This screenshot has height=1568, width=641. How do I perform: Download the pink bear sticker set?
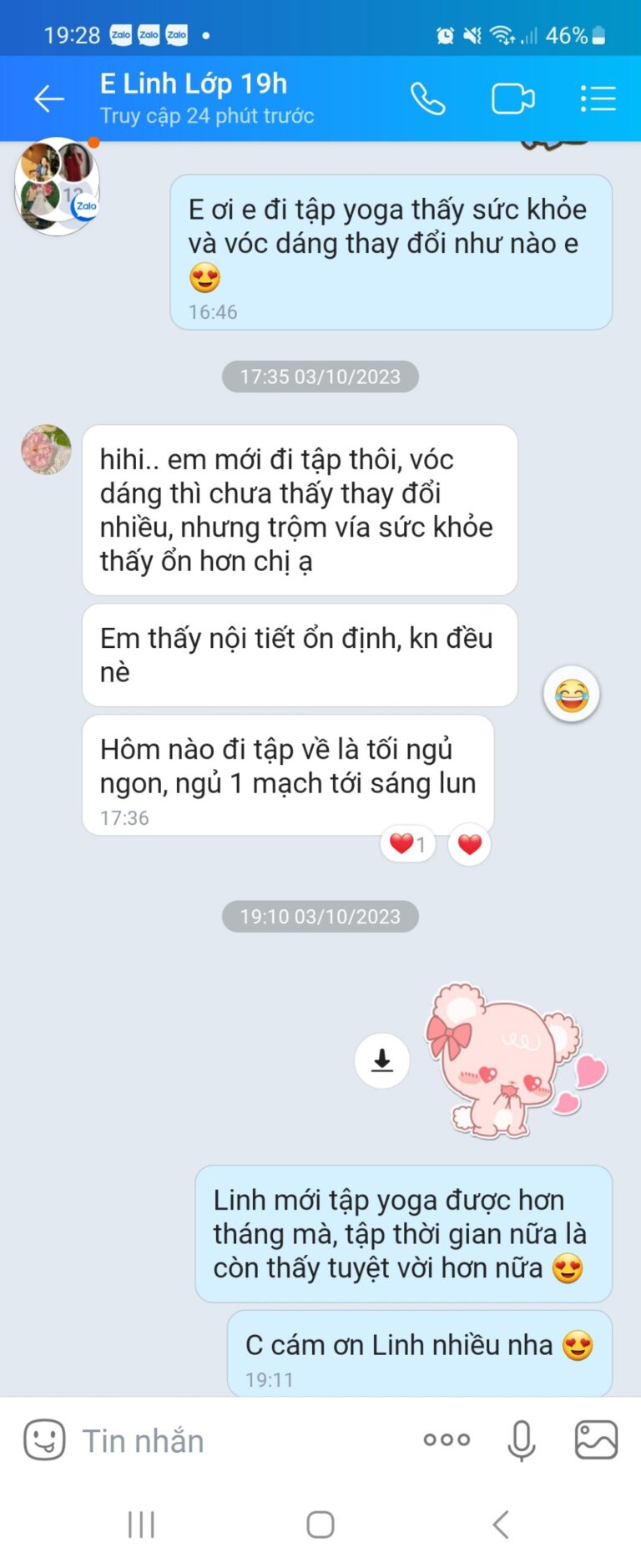click(x=382, y=1060)
